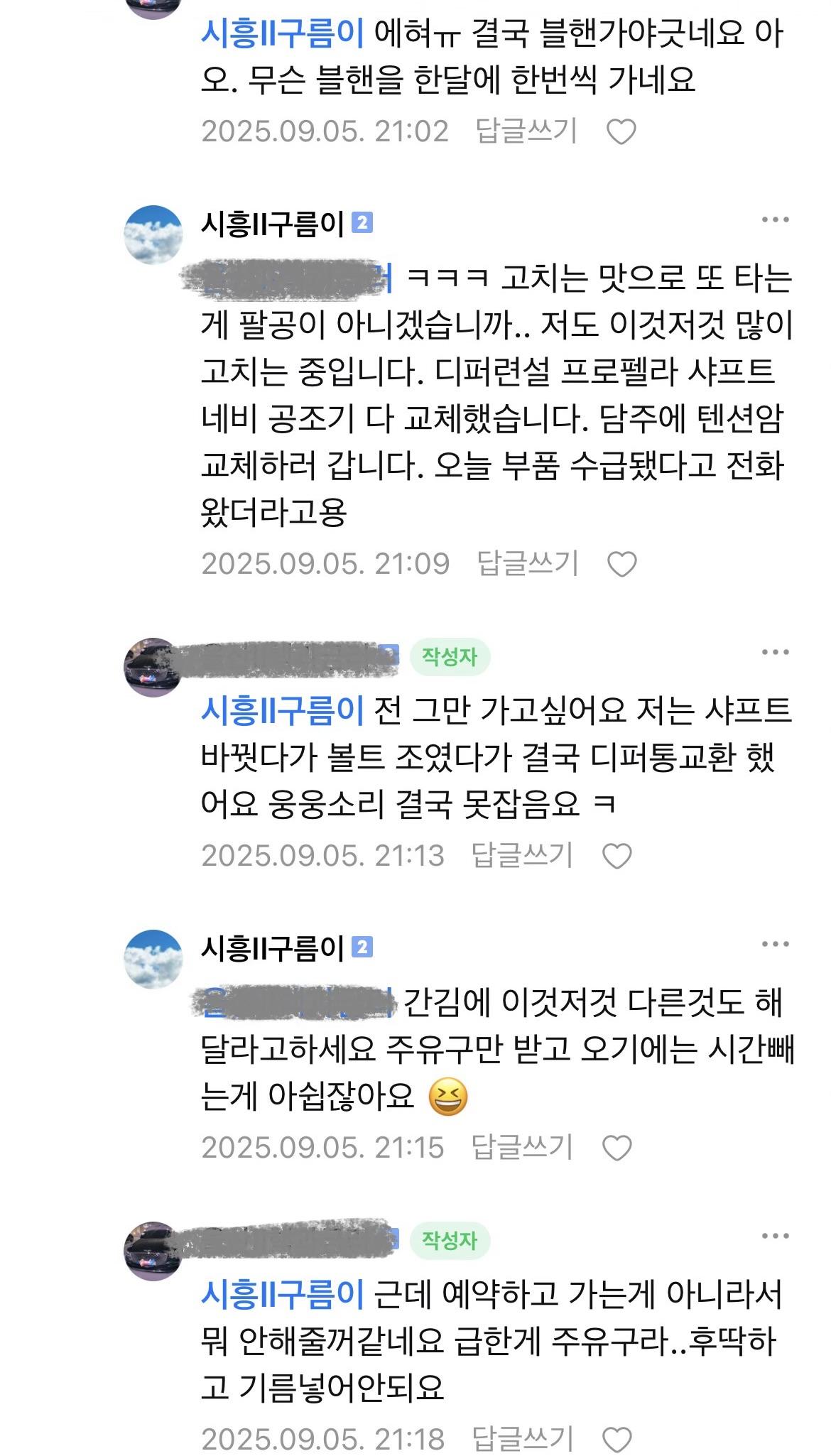The width and height of the screenshot is (831, 1456).
Task: Like the comment posted at 21:02
Action: (x=621, y=132)
